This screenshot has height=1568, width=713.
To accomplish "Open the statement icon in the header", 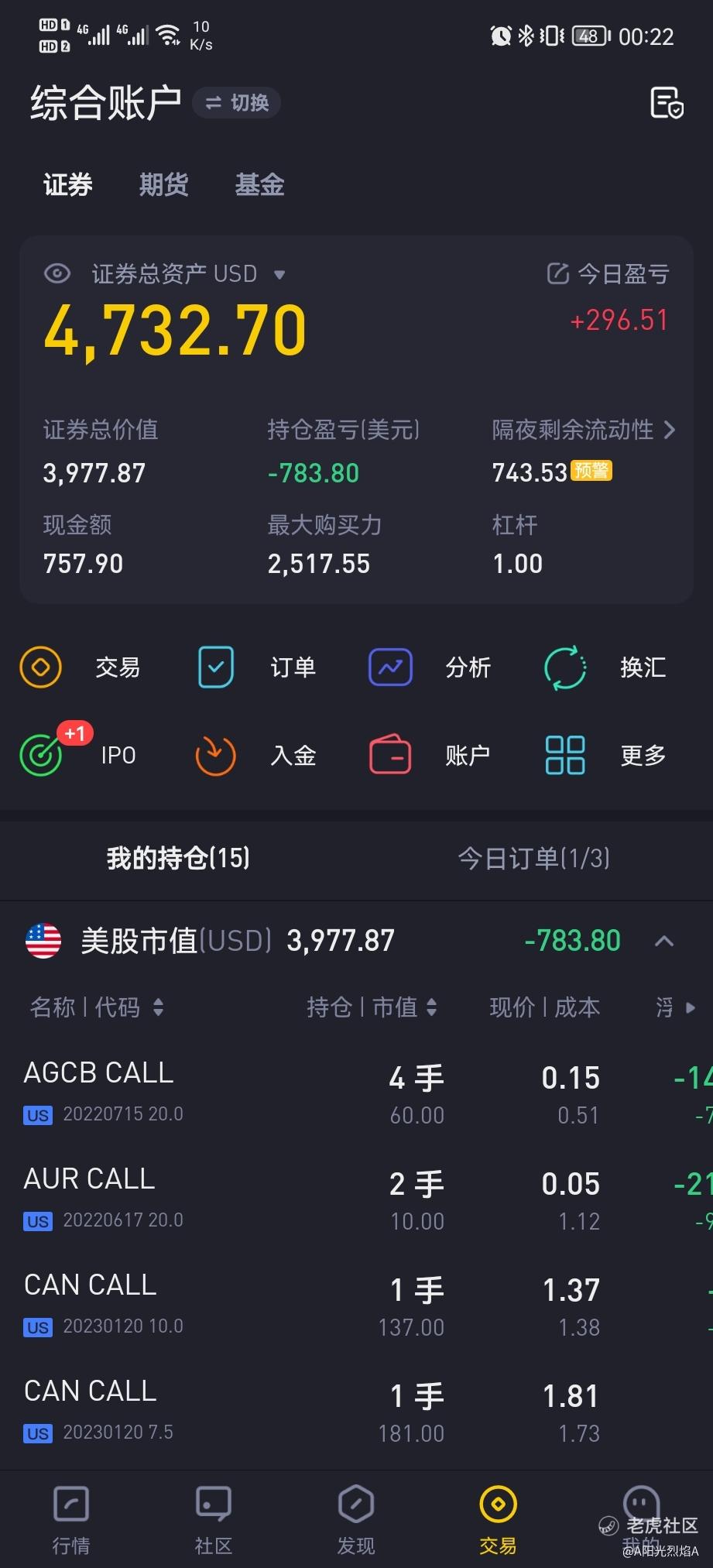I will 666,102.
